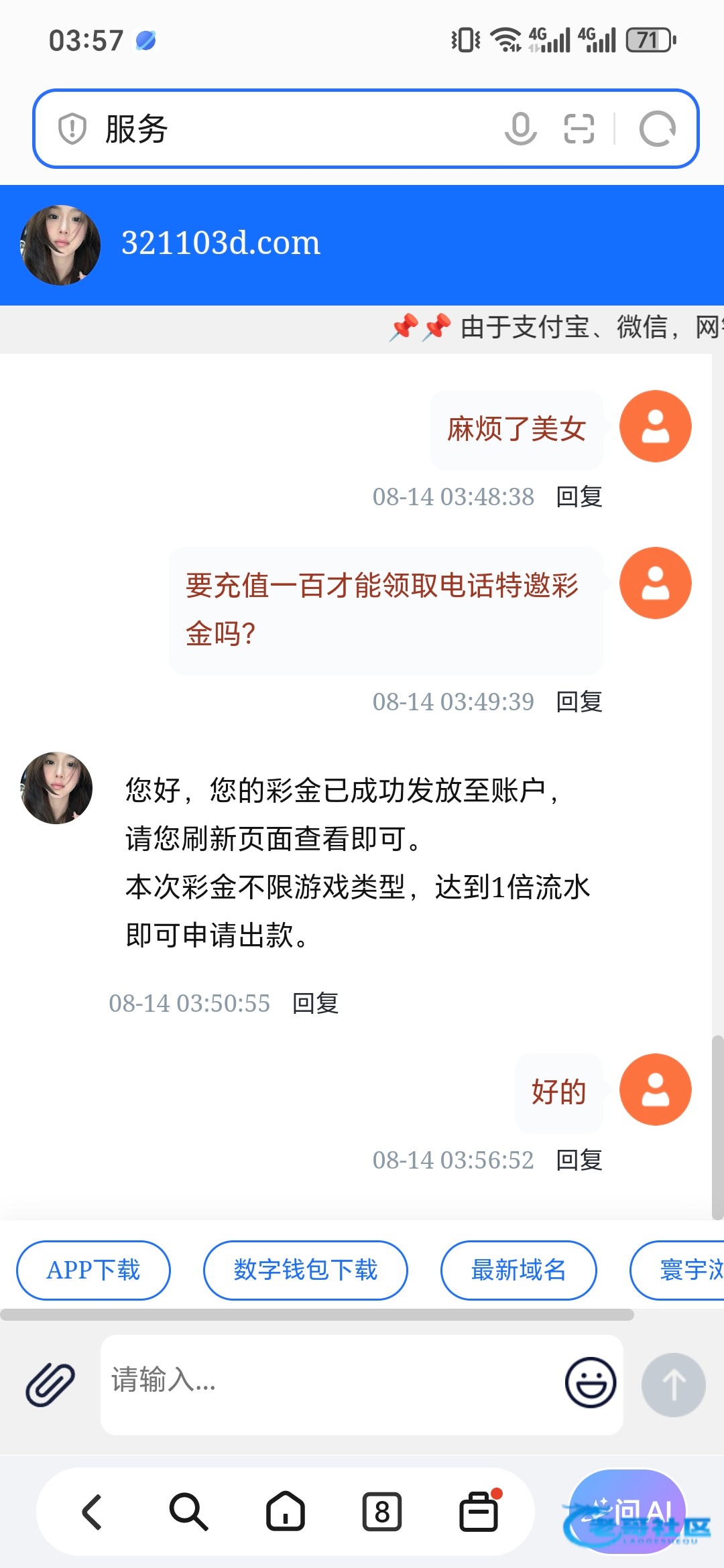This screenshot has width=724, height=1568.
Task: Tap 回复 under the 好的 message
Action: pos(579,1160)
